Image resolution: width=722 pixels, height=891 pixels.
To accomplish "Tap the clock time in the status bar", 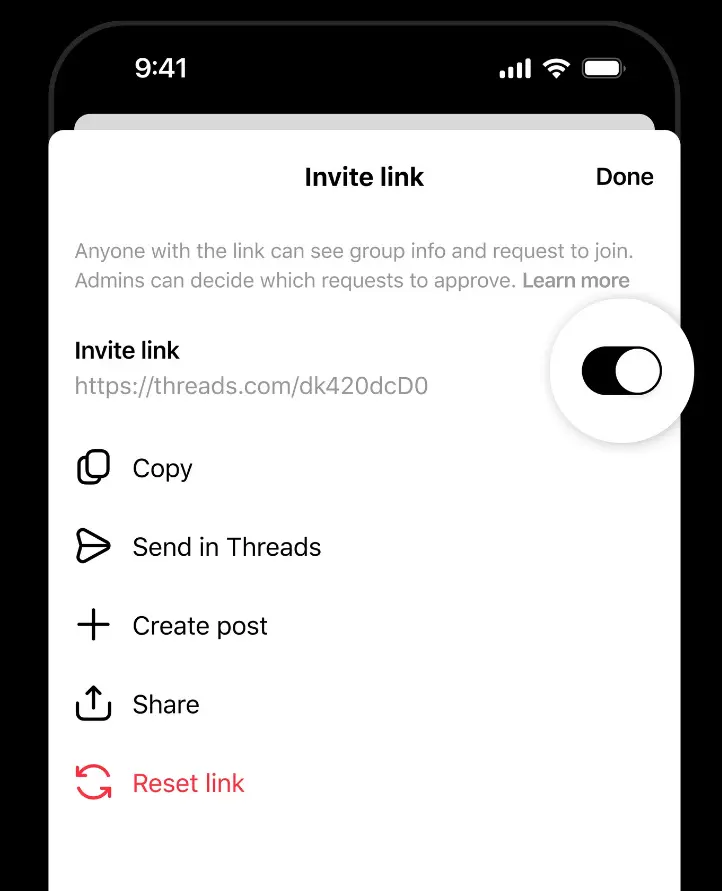I will coord(160,68).
